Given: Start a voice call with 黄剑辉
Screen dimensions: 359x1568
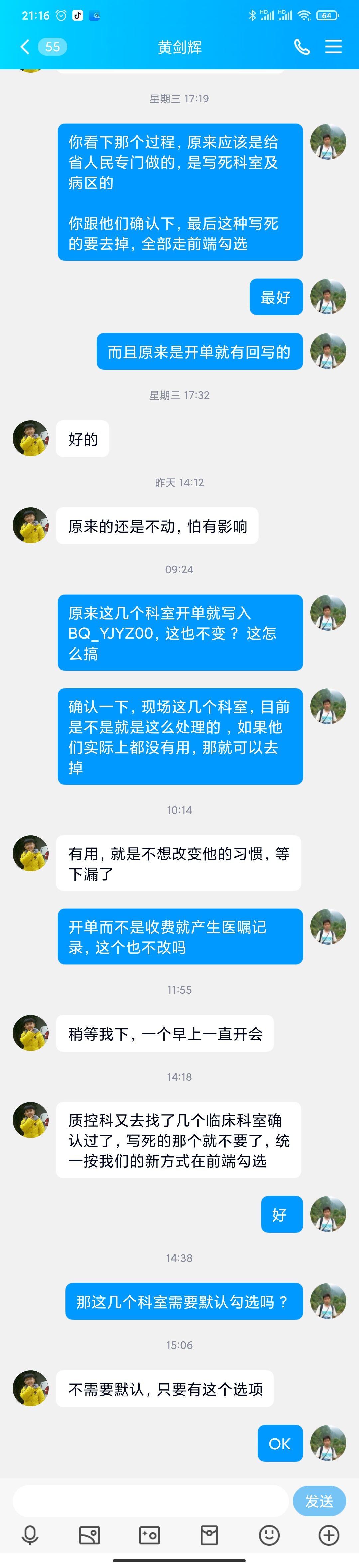Looking at the screenshot, I should pyautogui.click(x=302, y=47).
